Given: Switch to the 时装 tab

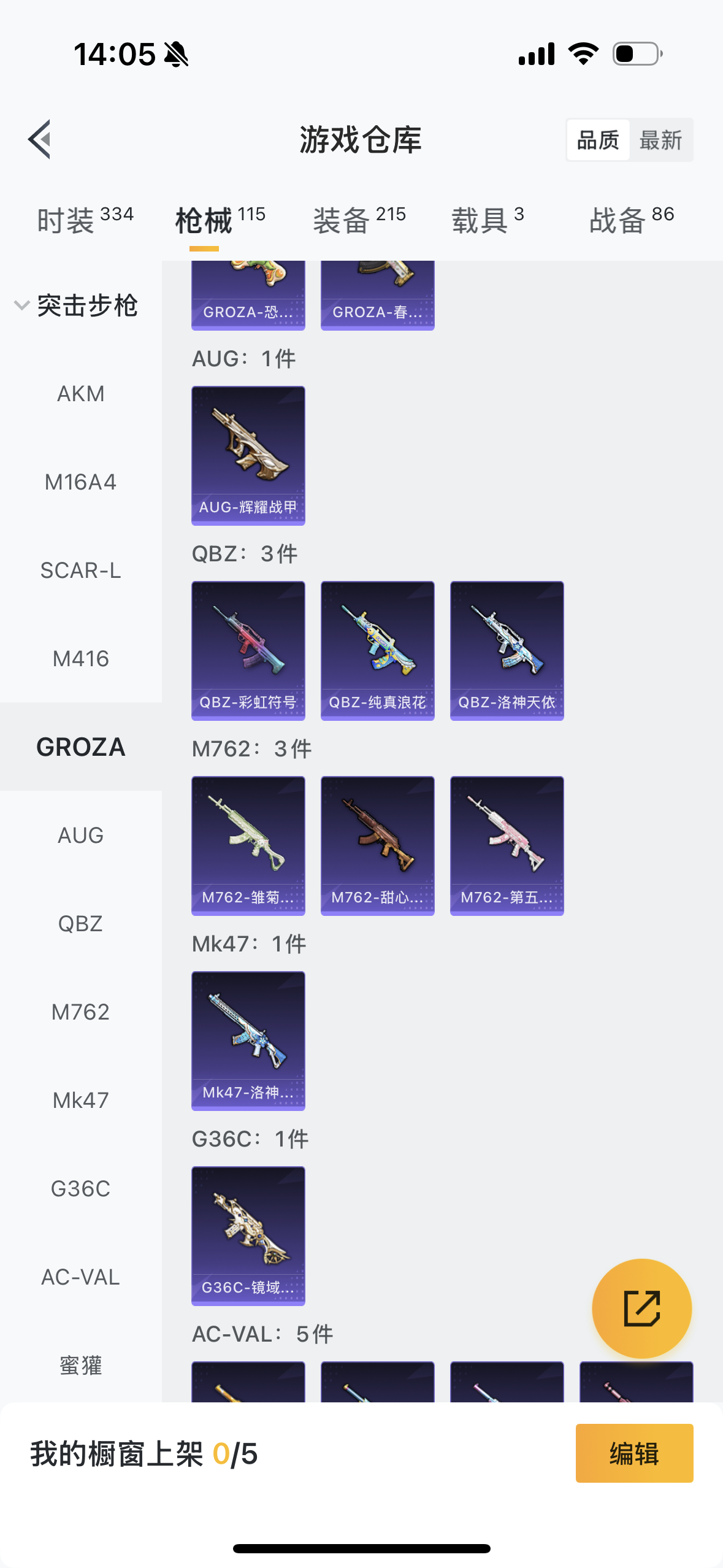Looking at the screenshot, I should 85,220.
